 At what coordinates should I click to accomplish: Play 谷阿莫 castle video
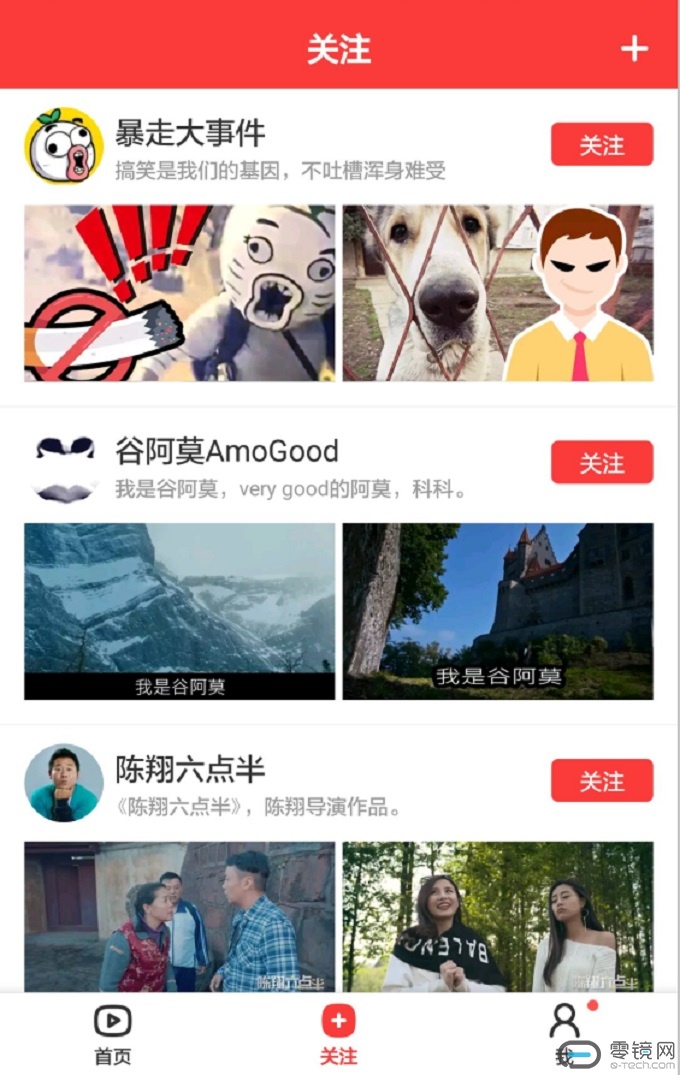coord(498,611)
